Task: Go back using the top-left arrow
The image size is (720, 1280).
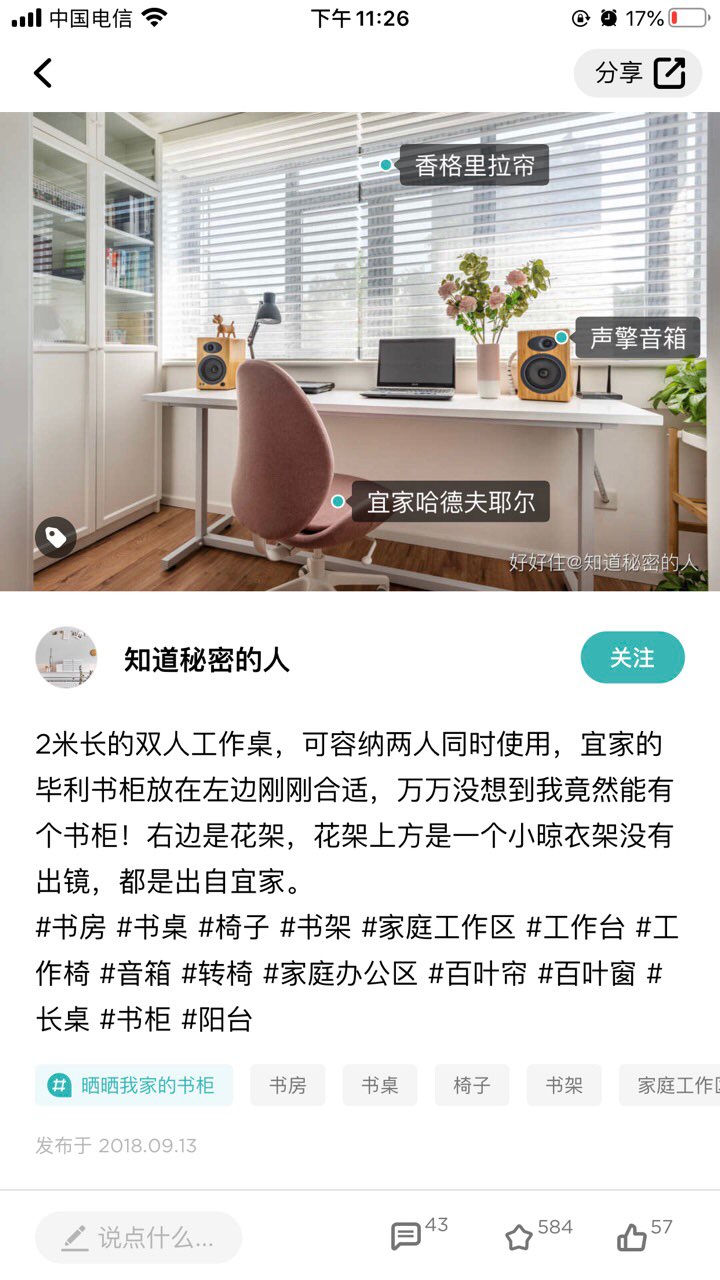Action: [43, 73]
